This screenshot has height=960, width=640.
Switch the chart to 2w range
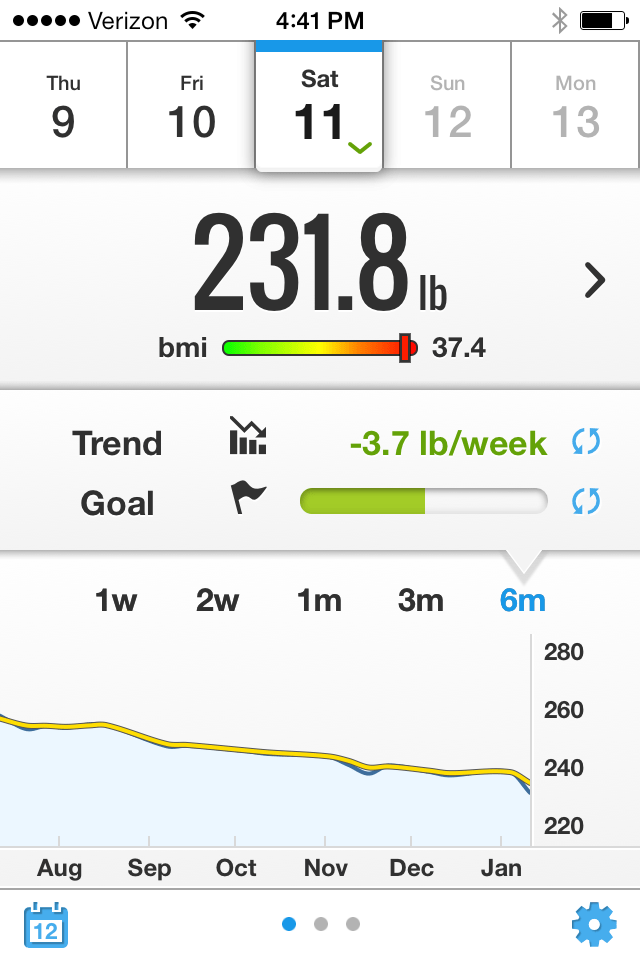[x=217, y=601]
